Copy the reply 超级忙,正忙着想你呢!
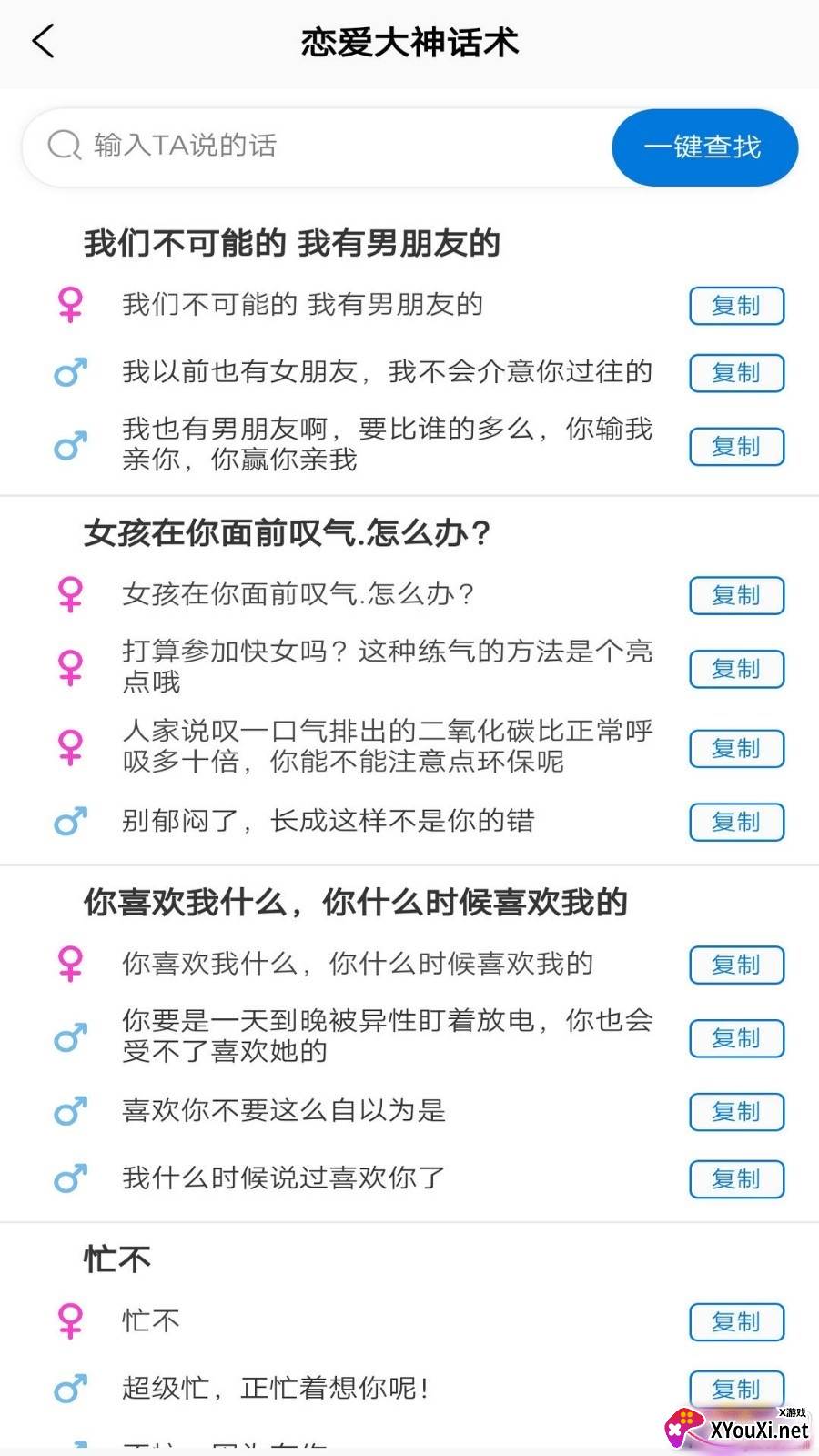Viewport: 819px width, 1456px height. click(735, 1390)
